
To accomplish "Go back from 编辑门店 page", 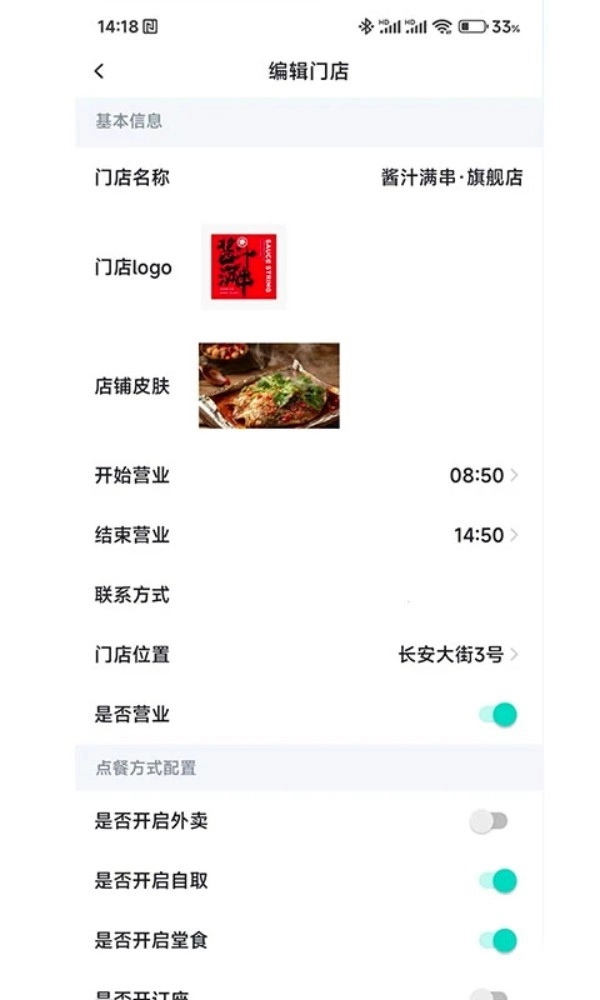I will 98,71.
